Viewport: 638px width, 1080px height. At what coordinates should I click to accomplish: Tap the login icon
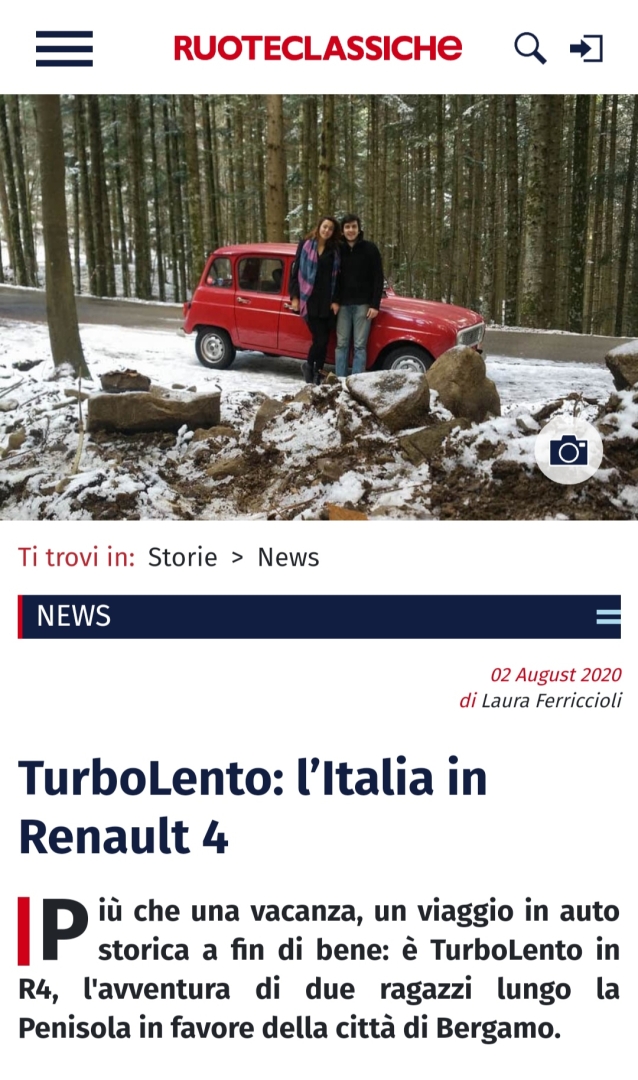(x=587, y=48)
